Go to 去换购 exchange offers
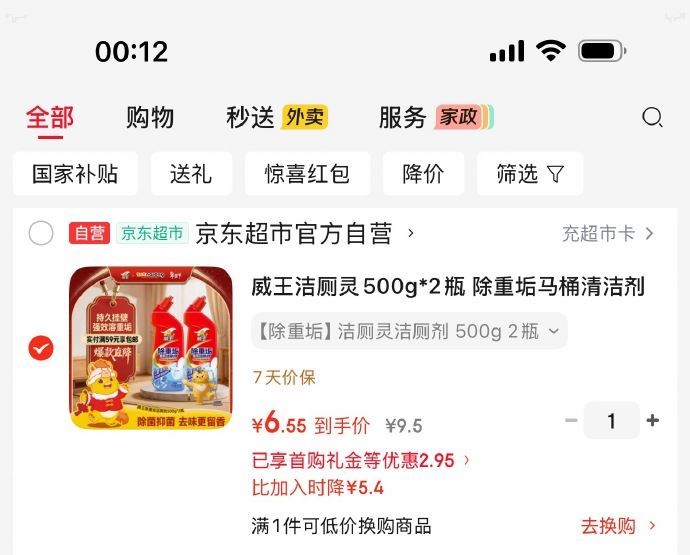Viewport: 690px width, 555px height. tap(618, 526)
